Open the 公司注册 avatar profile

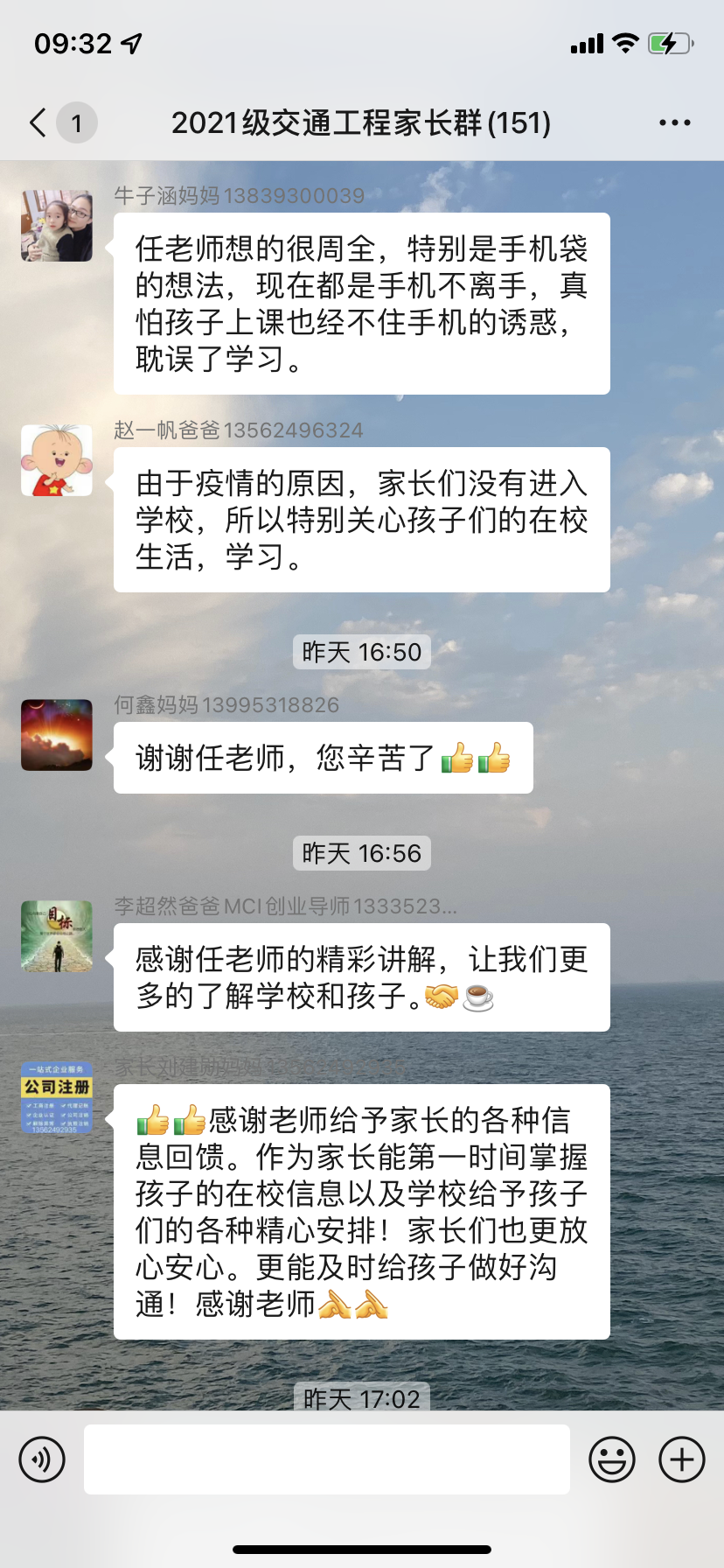pos(57,1097)
